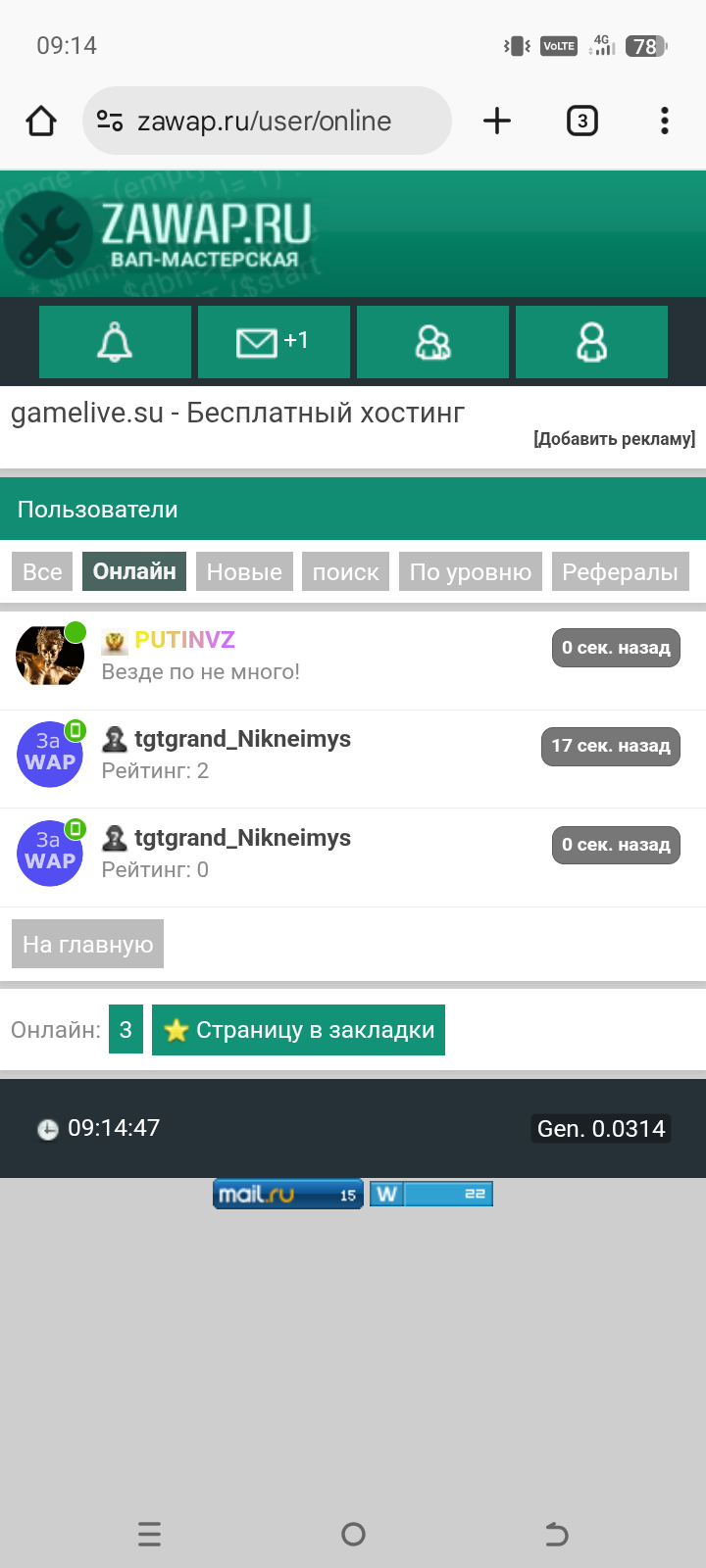The height and width of the screenshot is (1568, 706).
Task: Switch to the По уровню tab
Action: 470,571
